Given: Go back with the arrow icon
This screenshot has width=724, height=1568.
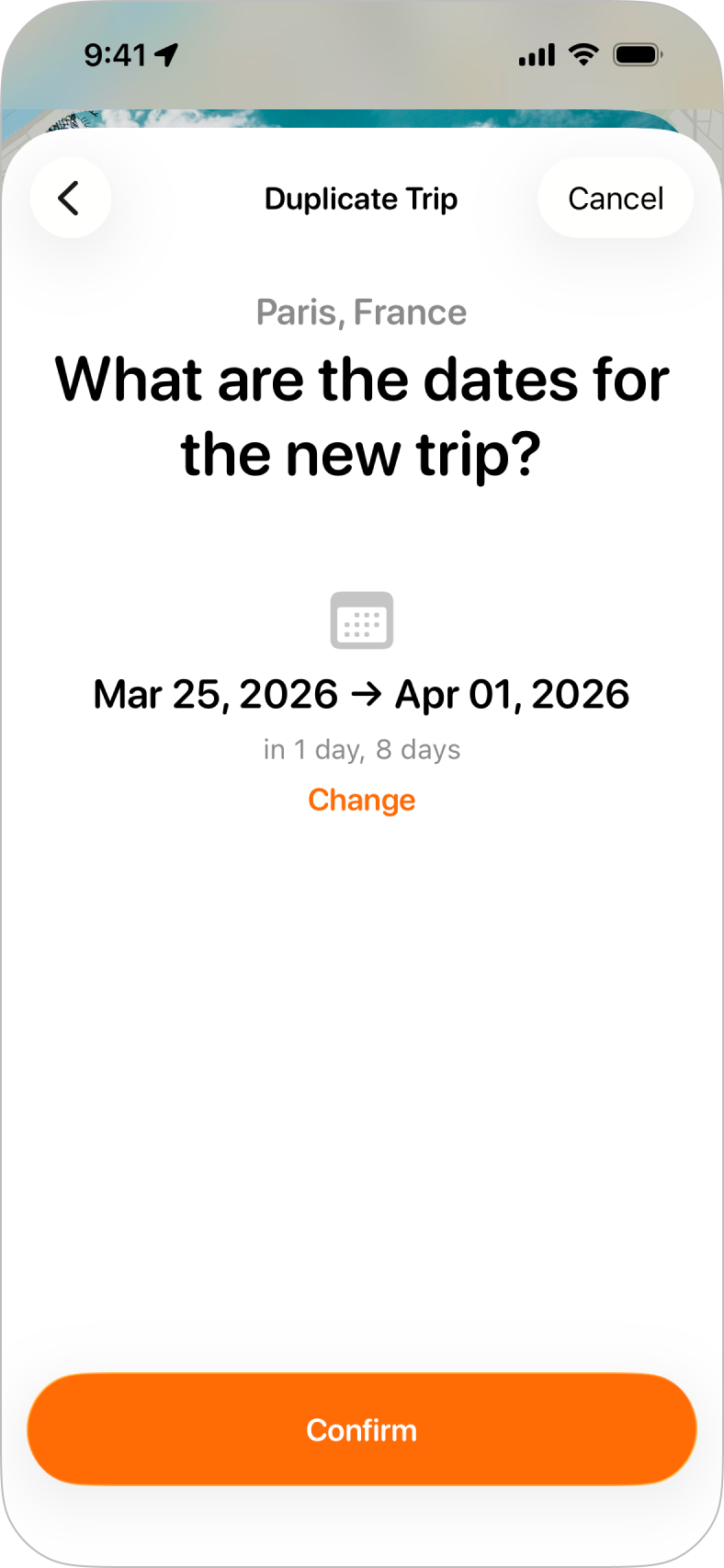Looking at the screenshot, I should click(x=70, y=199).
